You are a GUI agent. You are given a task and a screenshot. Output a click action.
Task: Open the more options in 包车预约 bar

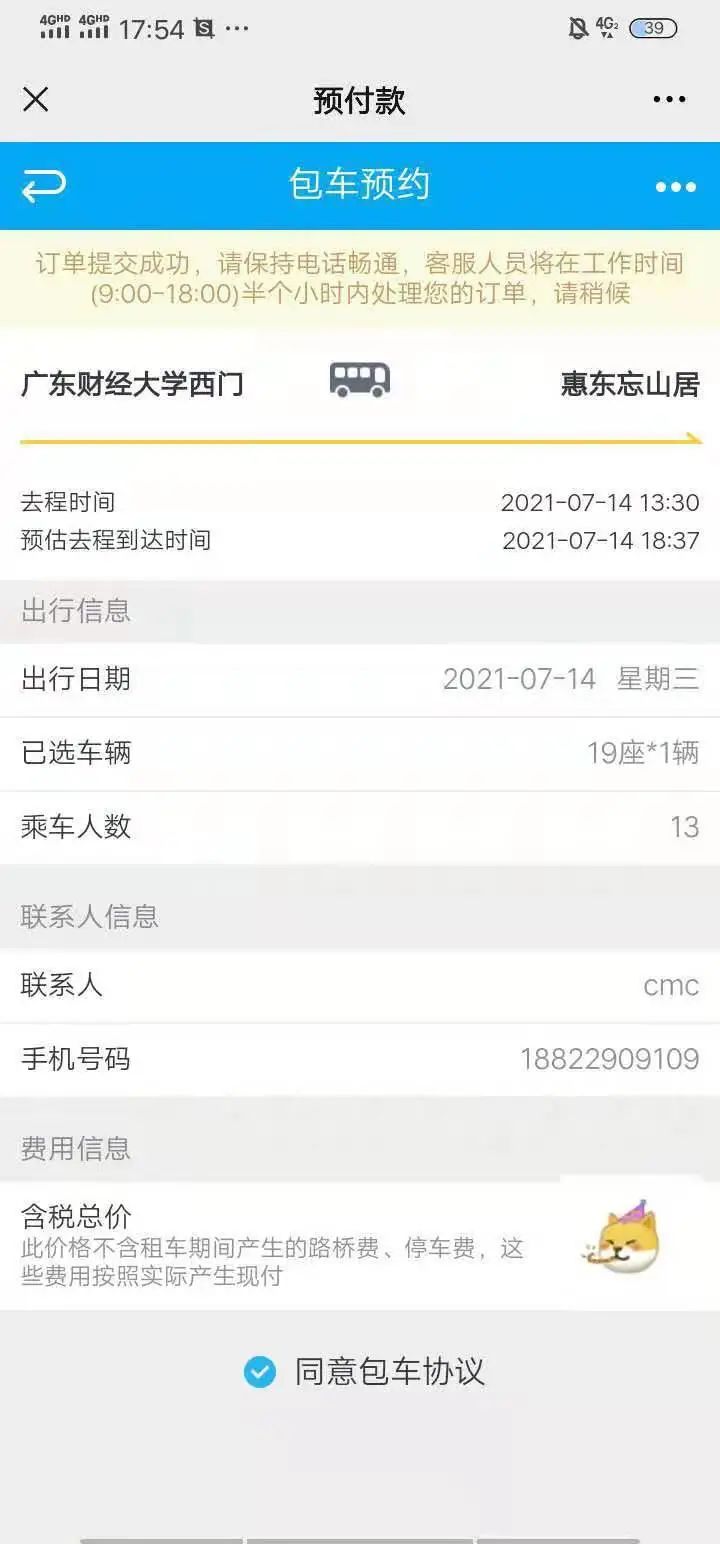click(x=675, y=187)
